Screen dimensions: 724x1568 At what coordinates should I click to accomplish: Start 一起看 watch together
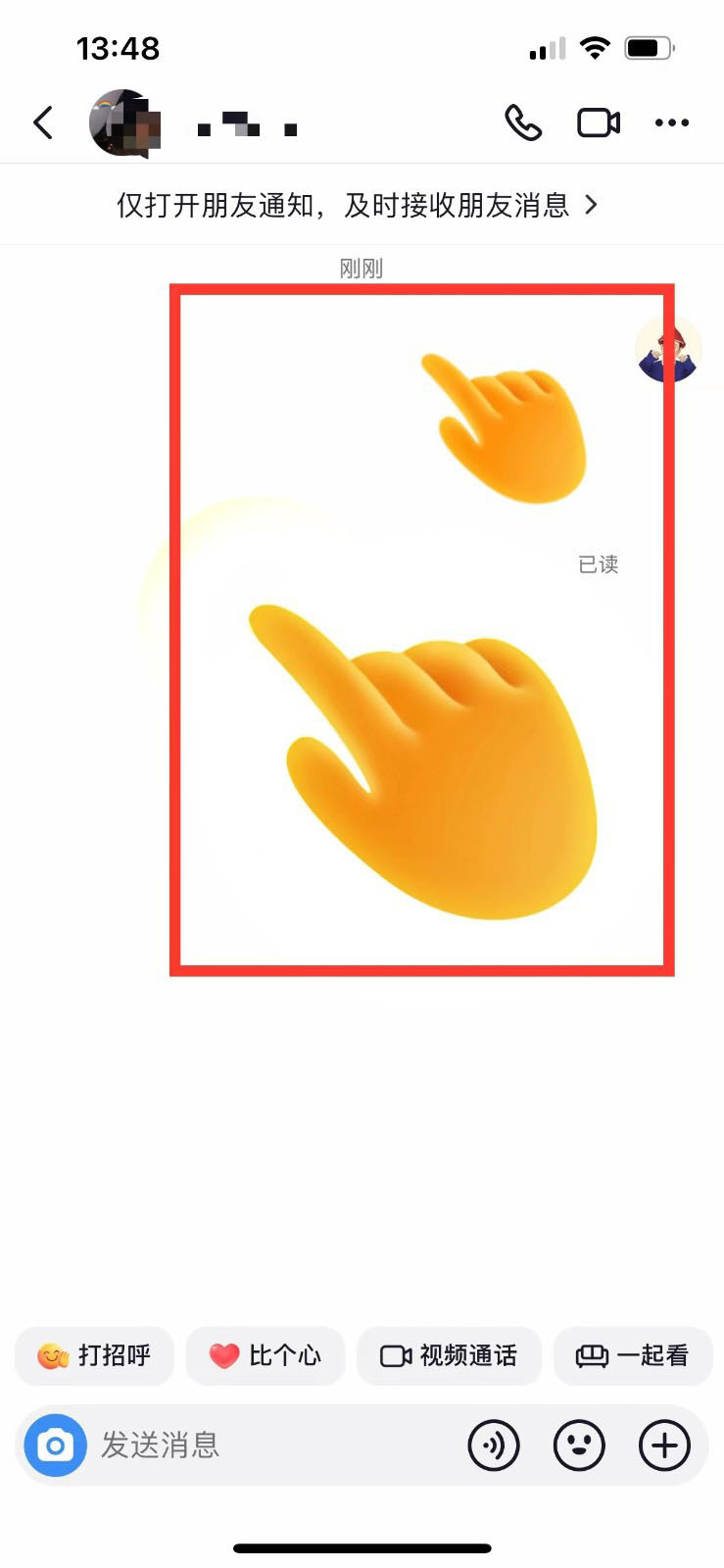pos(633,1355)
